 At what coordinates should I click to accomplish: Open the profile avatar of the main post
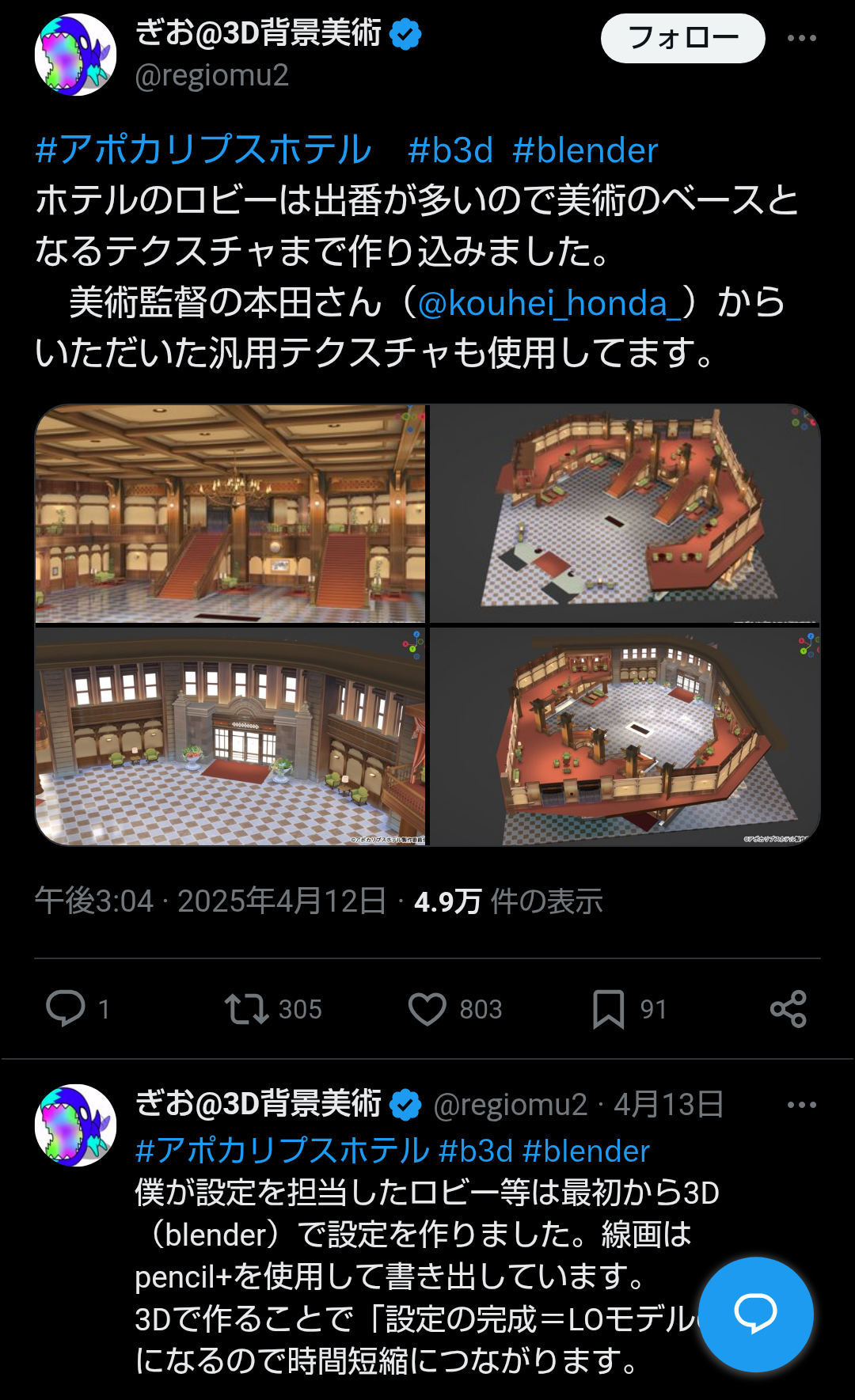pos(76,55)
